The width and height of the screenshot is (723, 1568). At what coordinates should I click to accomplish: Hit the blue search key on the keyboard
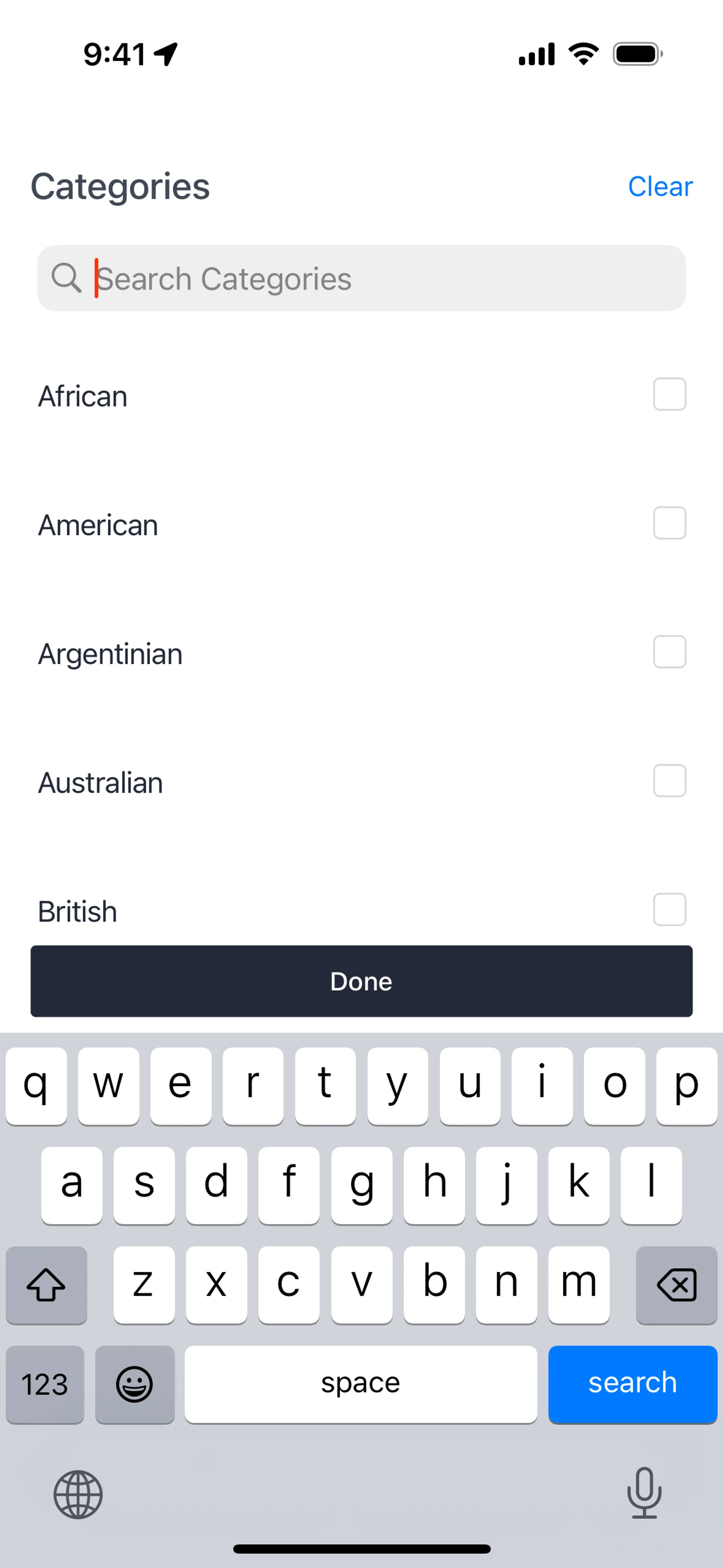tap(632, 1383)
